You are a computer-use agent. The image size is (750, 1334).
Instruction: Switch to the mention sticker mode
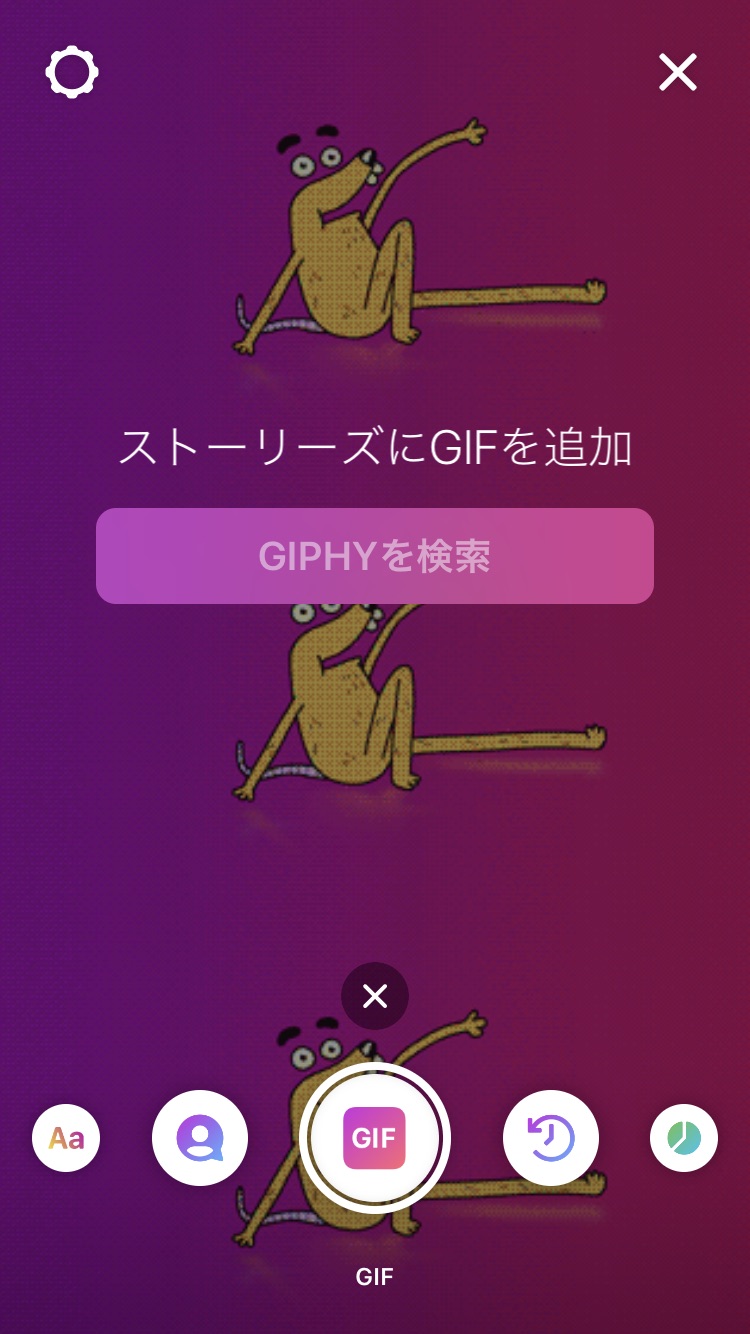coord(200,1138)
